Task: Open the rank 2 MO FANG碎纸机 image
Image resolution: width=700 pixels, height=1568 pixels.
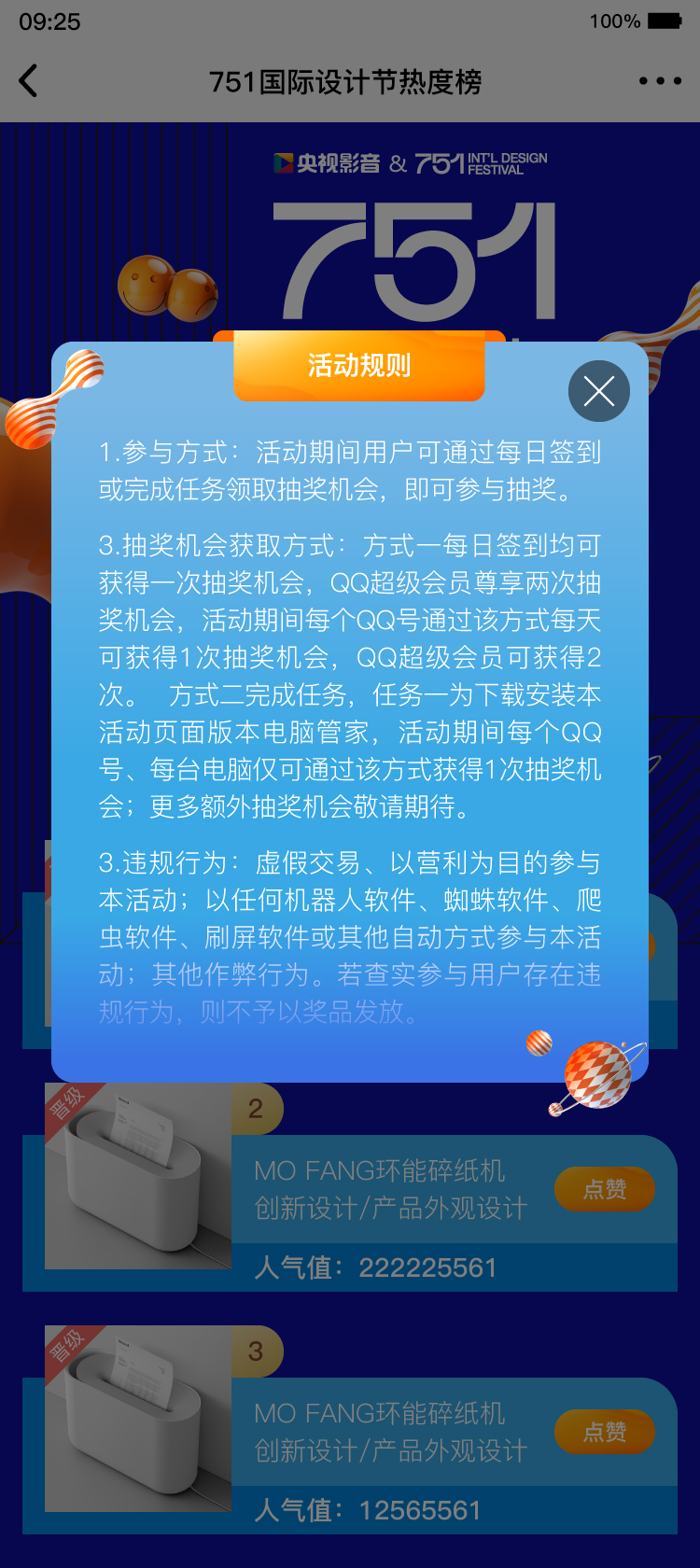Action: [x=138, y=1176]
